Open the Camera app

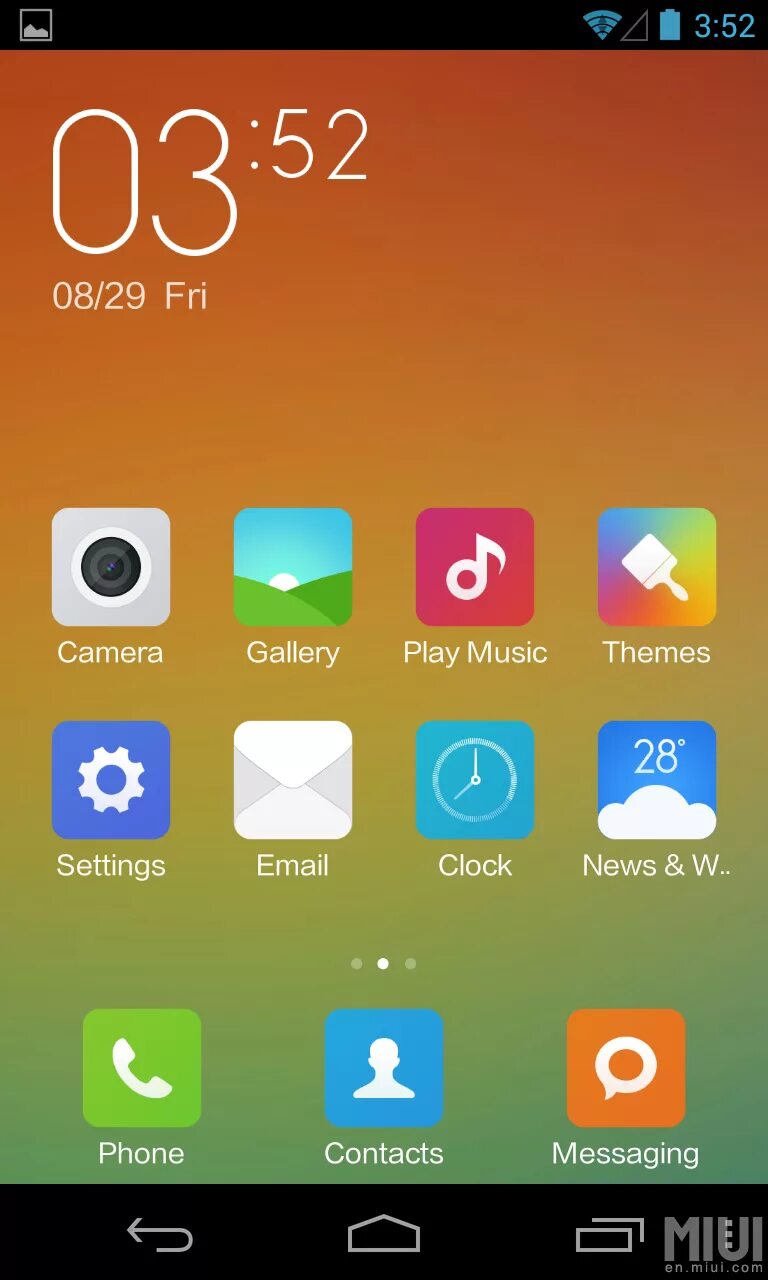[110, 565]
